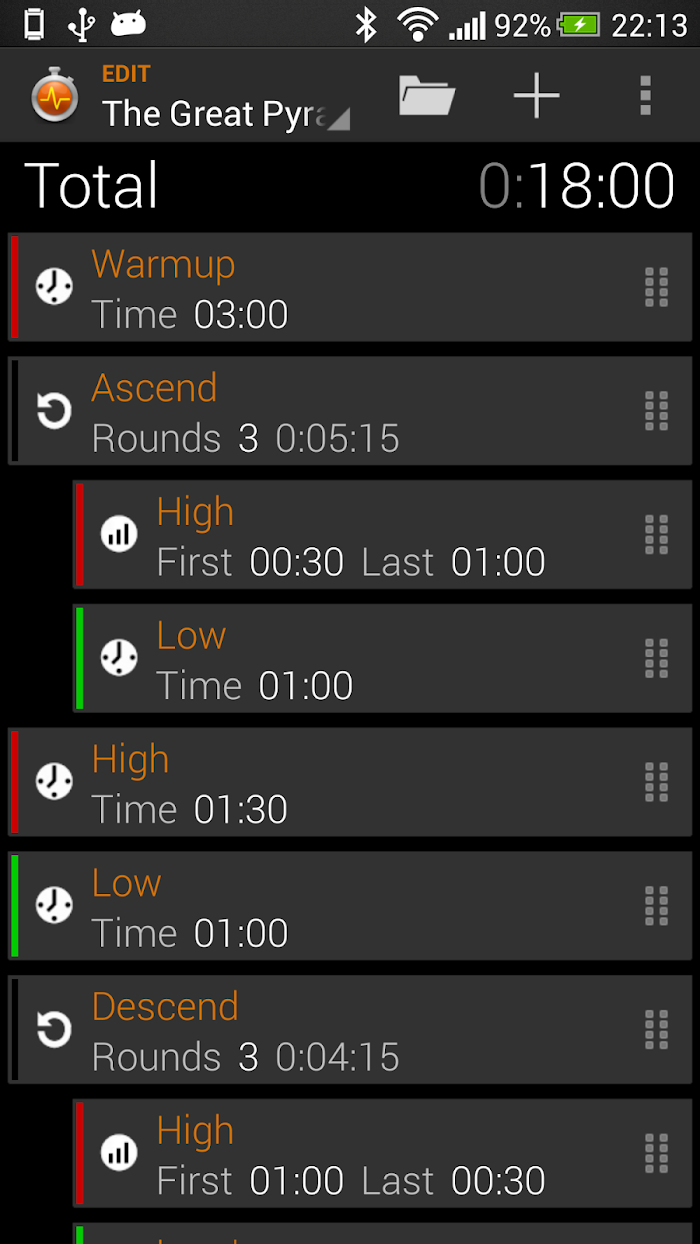
Task: Edit the High interval with First 00:30
Action: [383, 536]
